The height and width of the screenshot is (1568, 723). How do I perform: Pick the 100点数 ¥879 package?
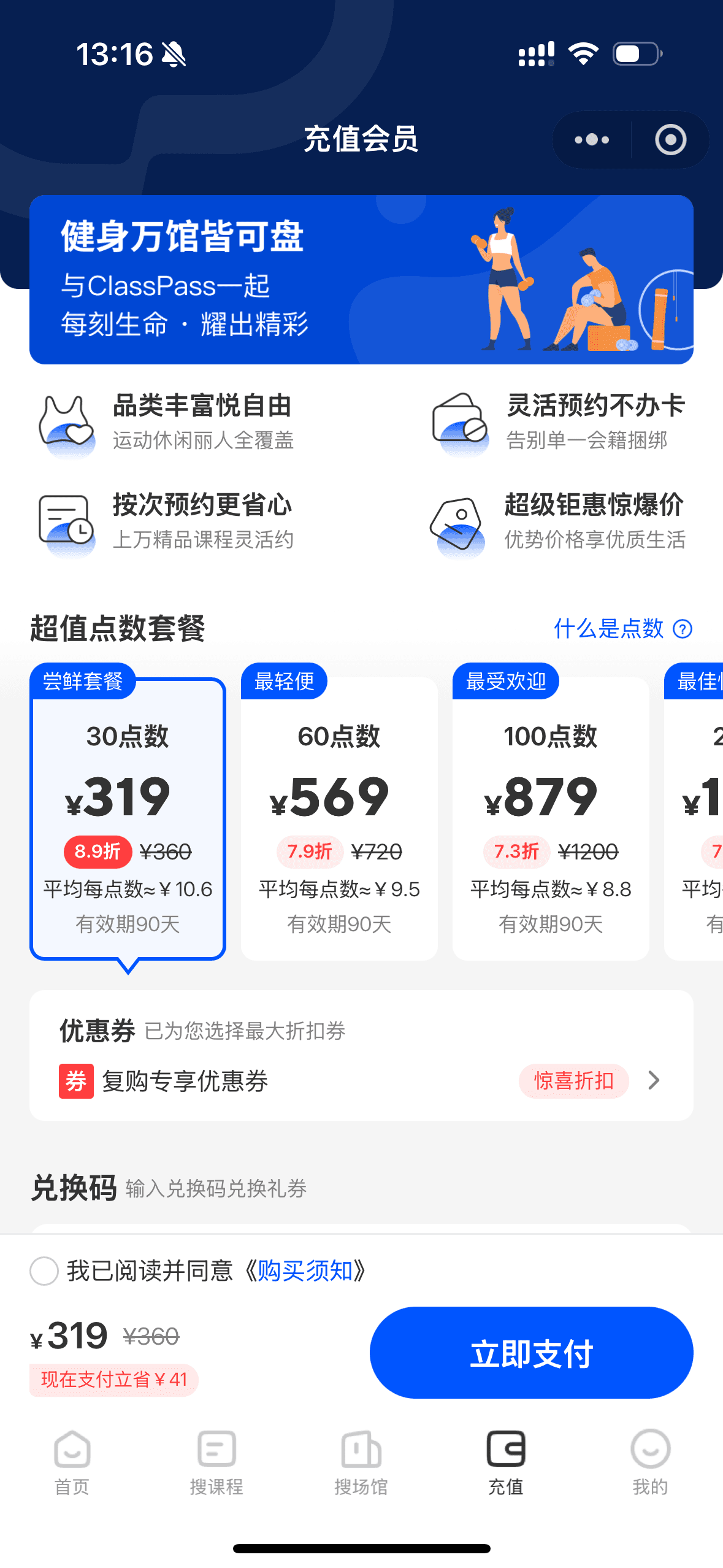tap(550, 819)
